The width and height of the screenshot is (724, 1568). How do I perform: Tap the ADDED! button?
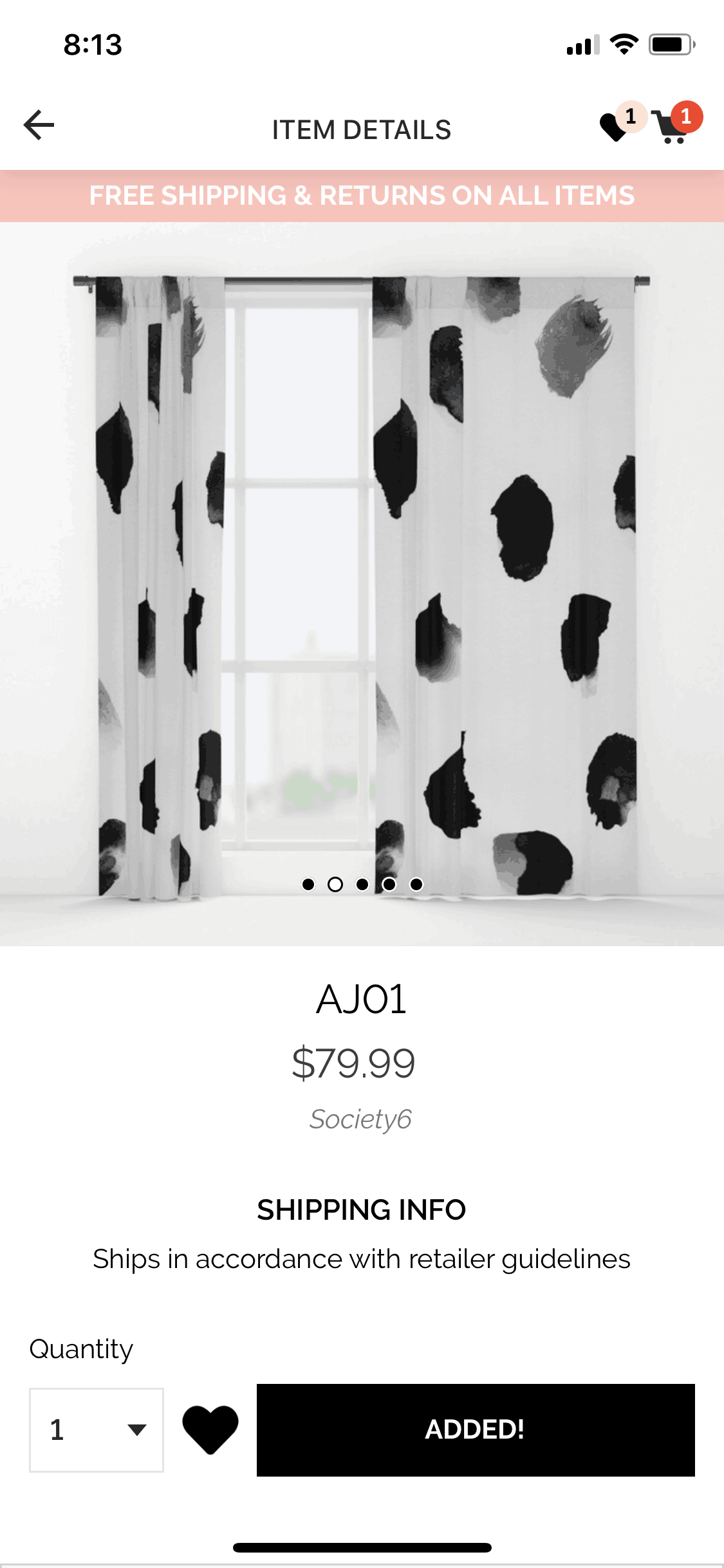click(x=476, y=1430)
